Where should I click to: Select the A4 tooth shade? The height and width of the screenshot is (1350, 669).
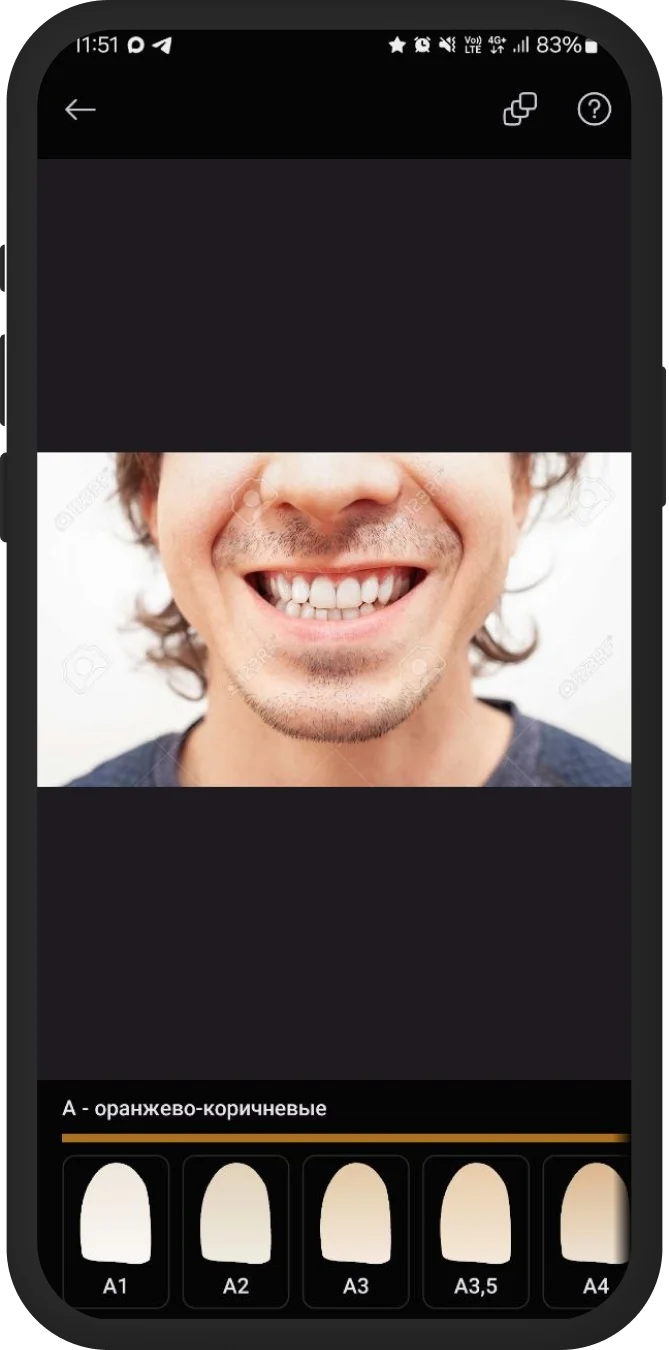(592, 1230)
